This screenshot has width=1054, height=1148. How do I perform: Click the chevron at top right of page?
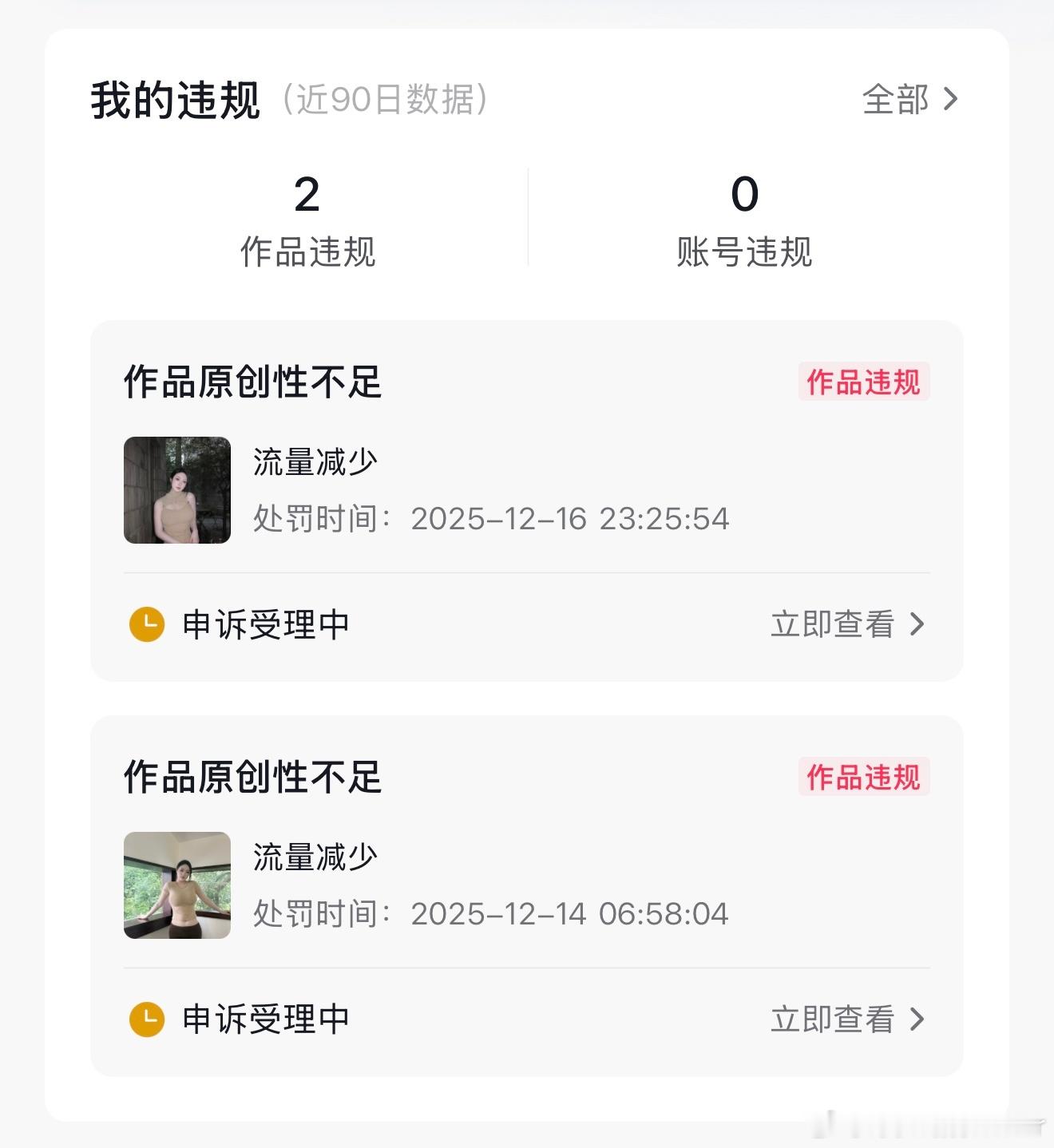pyautogui.click(x=950, y=100)
